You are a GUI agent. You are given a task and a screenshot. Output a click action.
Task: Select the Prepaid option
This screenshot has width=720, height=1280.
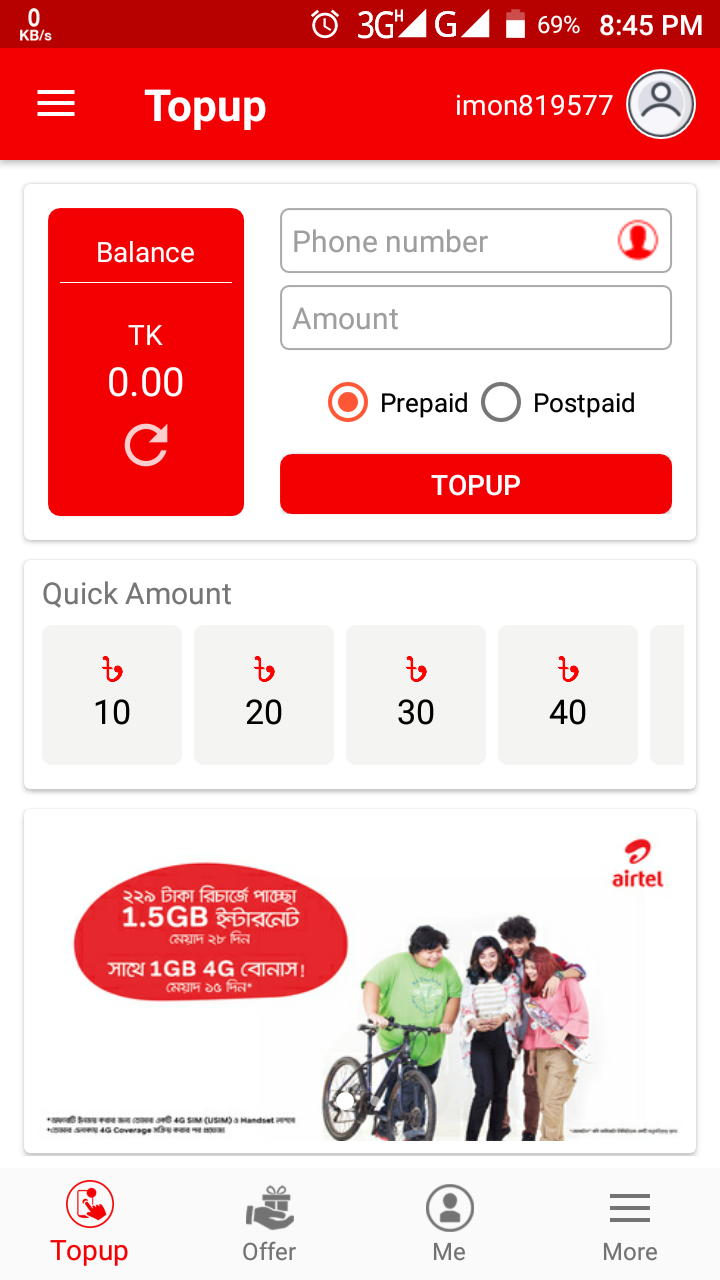coord(348,403)
